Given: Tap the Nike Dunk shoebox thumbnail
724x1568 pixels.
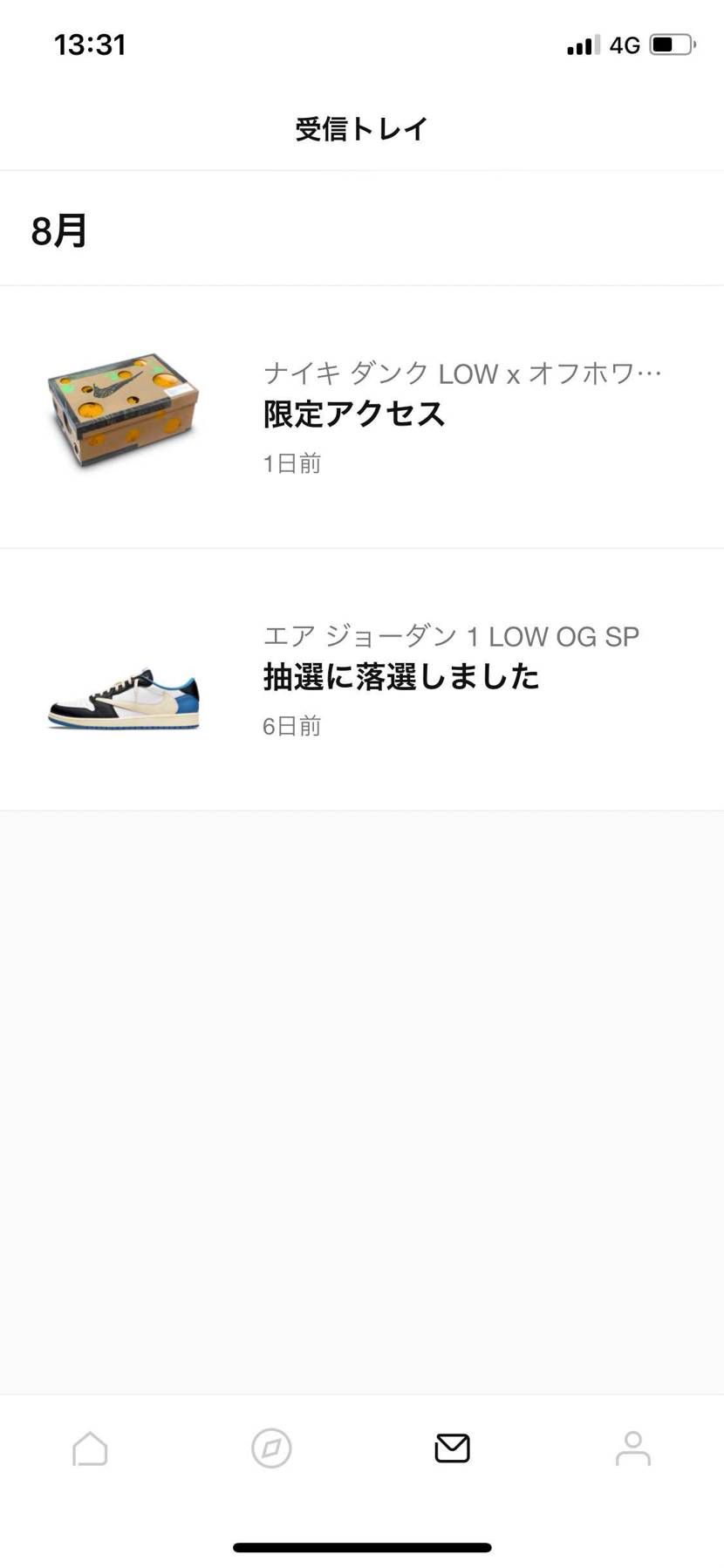Looking at the screenshot, I should pyautogui.click(x=122, y=408).
